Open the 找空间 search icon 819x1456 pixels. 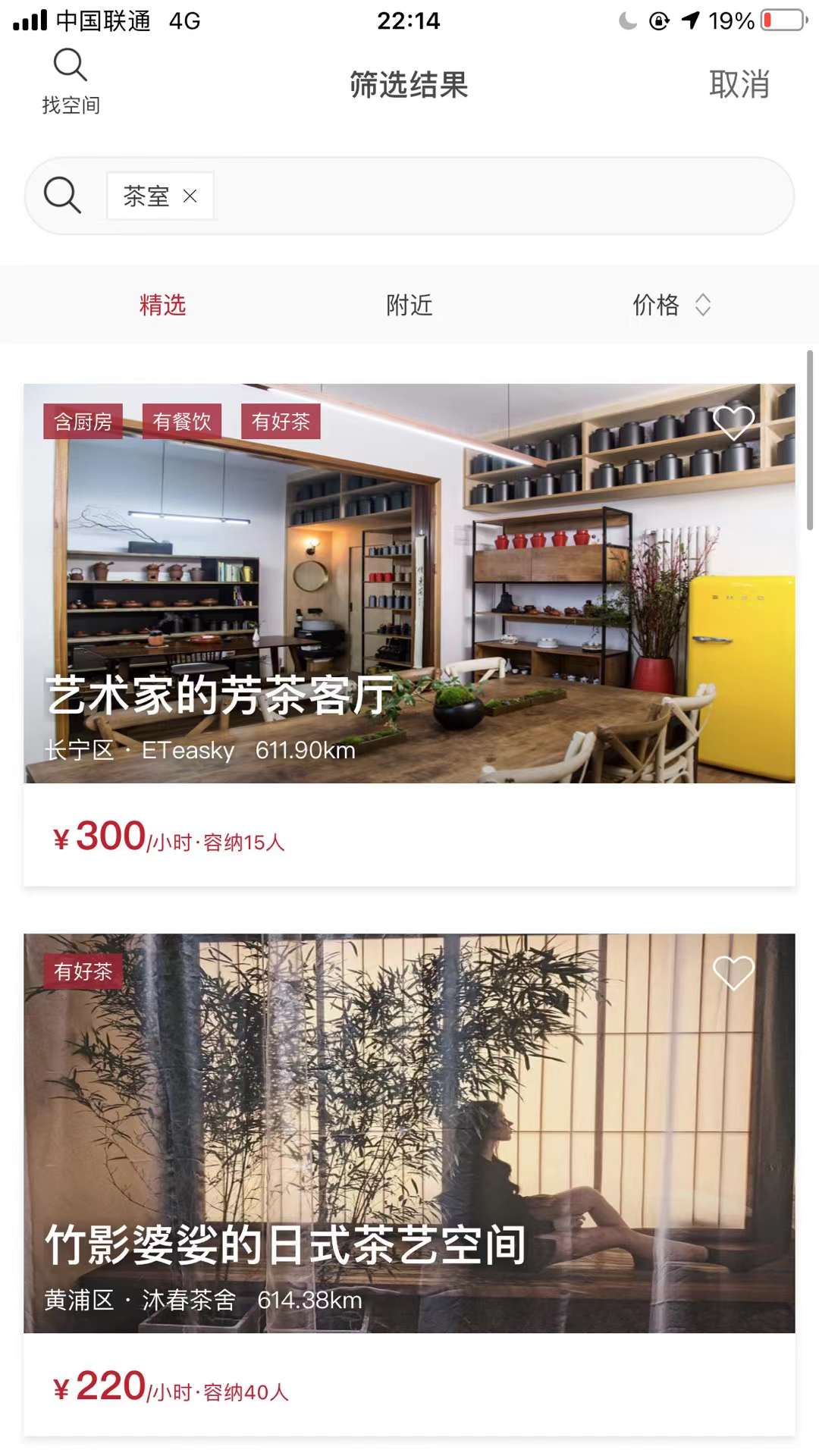point(71,80)
